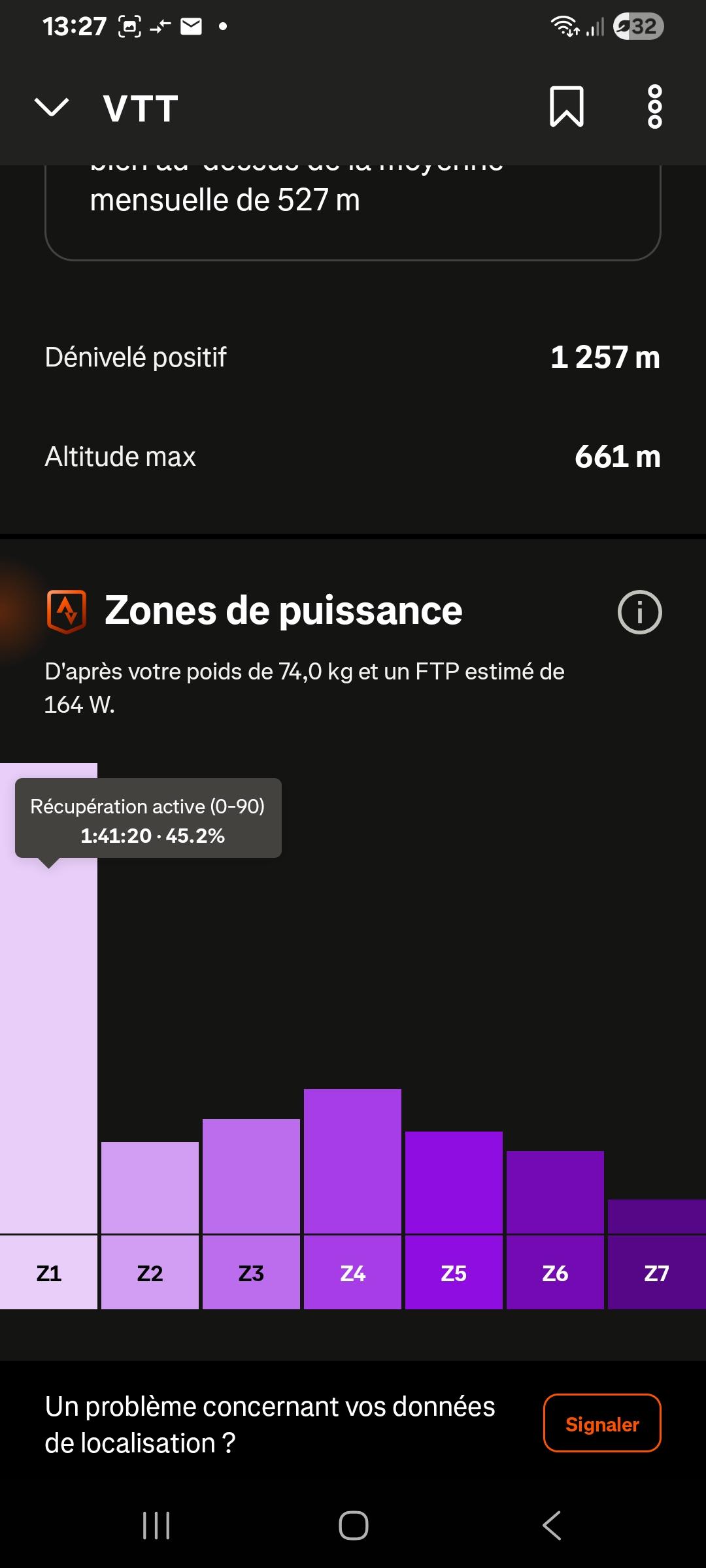This screenshot has width=706, height=1568.
Task: Bookmark this VTT activity
Action: point(566,106)
